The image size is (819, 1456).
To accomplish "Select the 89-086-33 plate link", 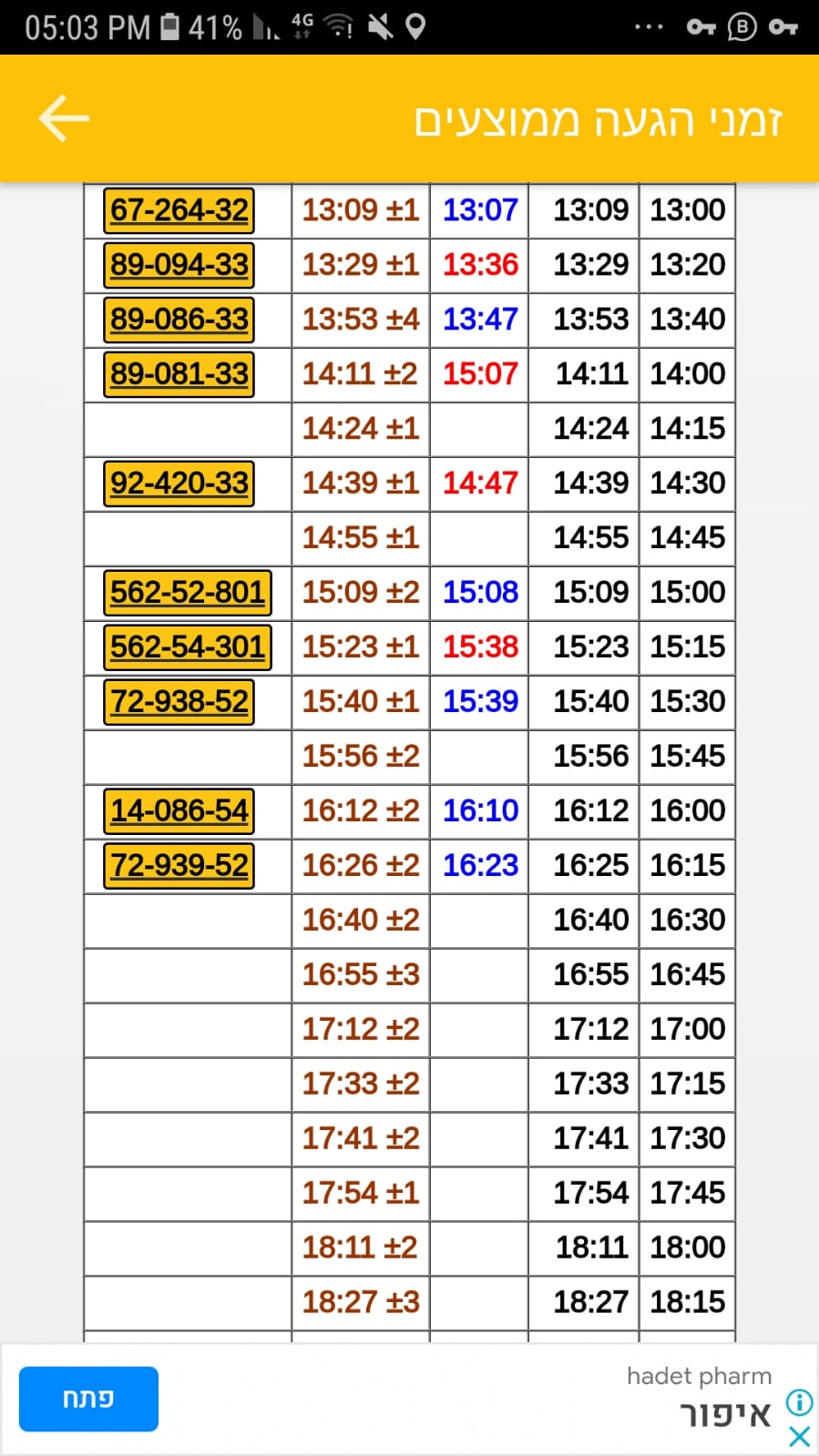I will point(179,320).
